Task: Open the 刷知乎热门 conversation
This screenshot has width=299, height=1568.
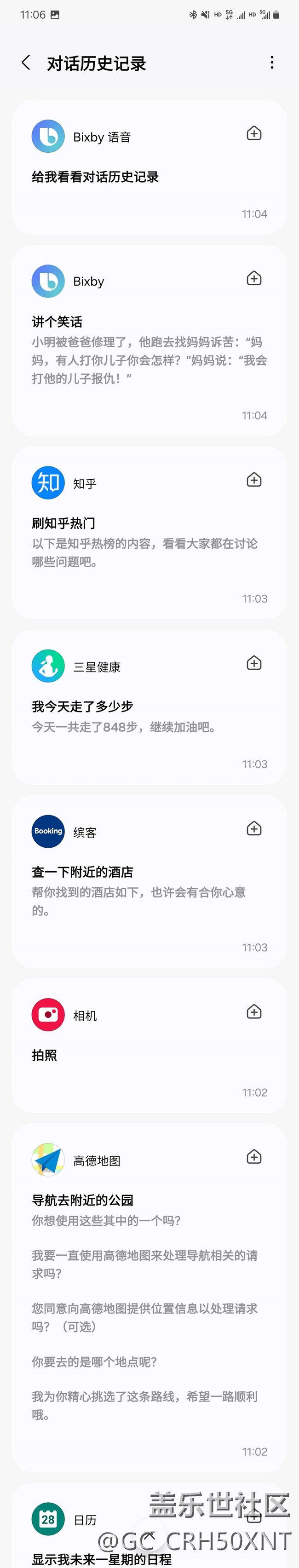Action: (x=144, y=543)
